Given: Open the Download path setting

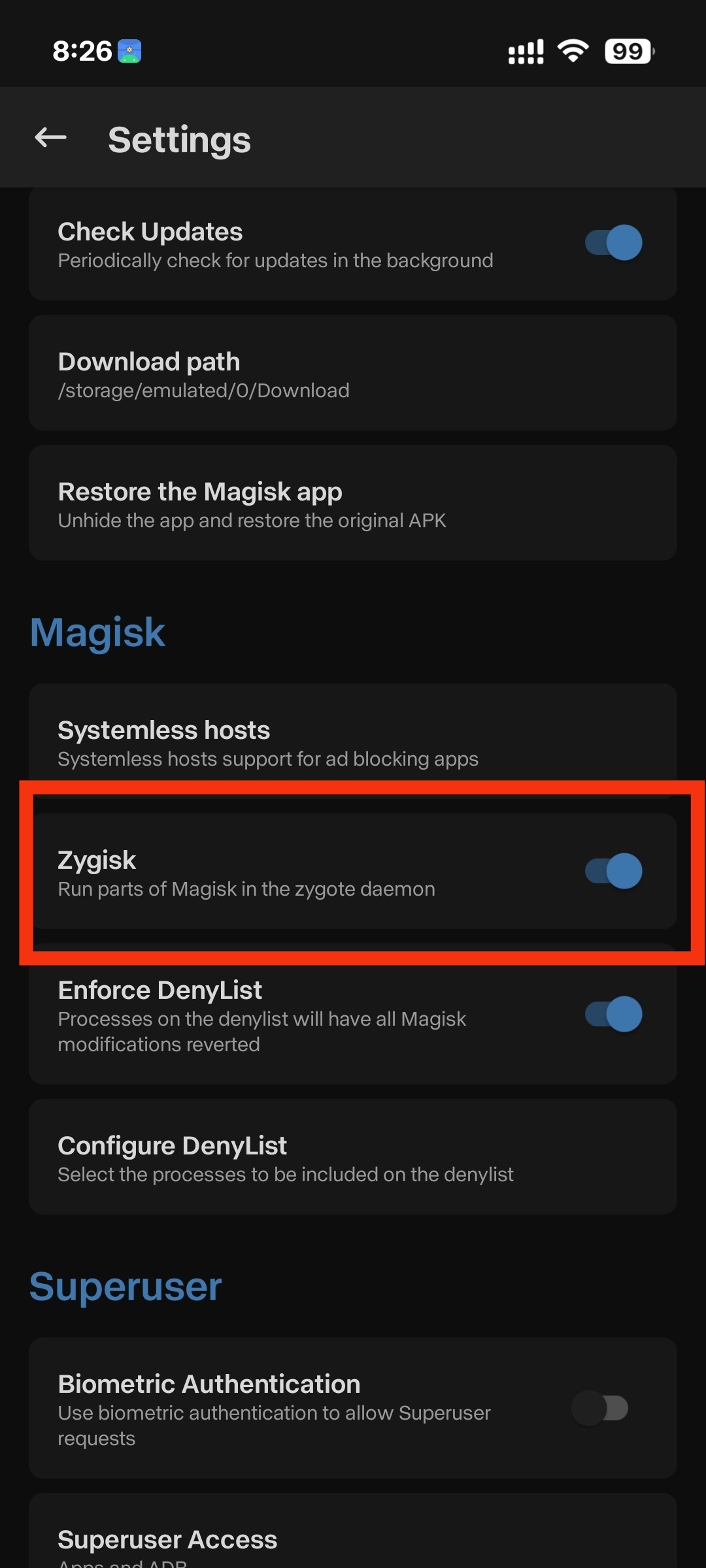Looking at the screenshot, I should tap(352, 373).
